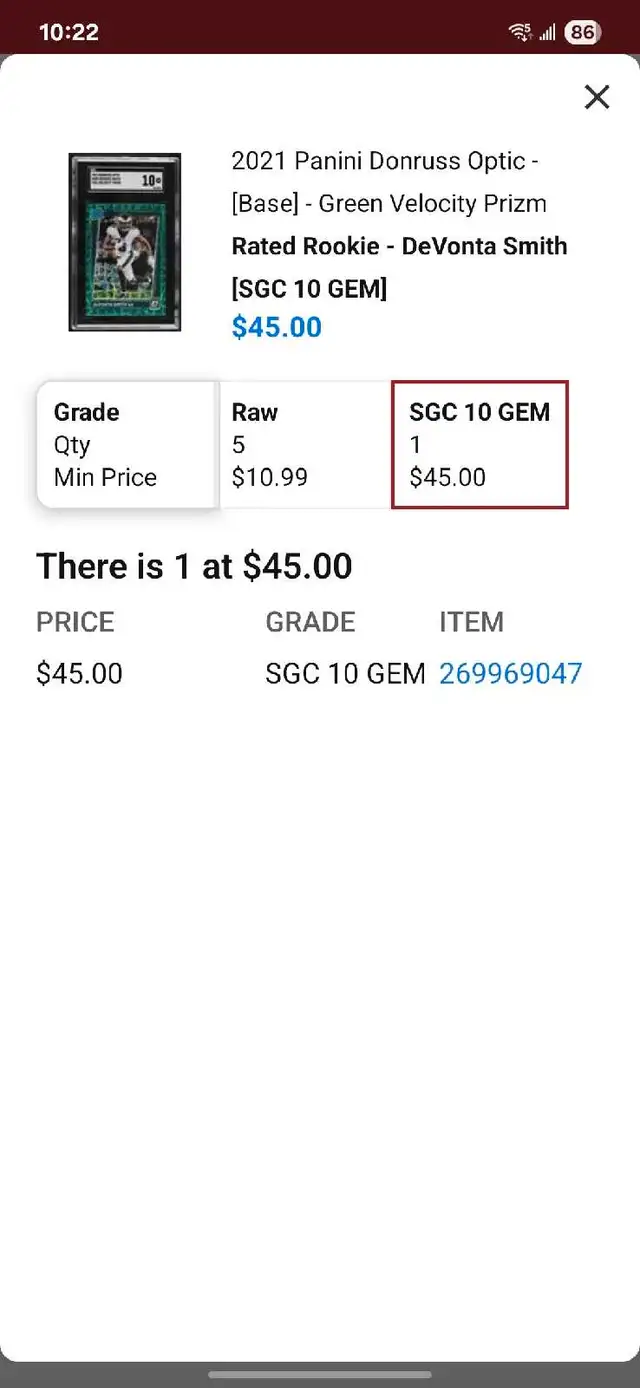
Task: Select the SGC 10 GEM grade option
Action: [x=480, y=445]
